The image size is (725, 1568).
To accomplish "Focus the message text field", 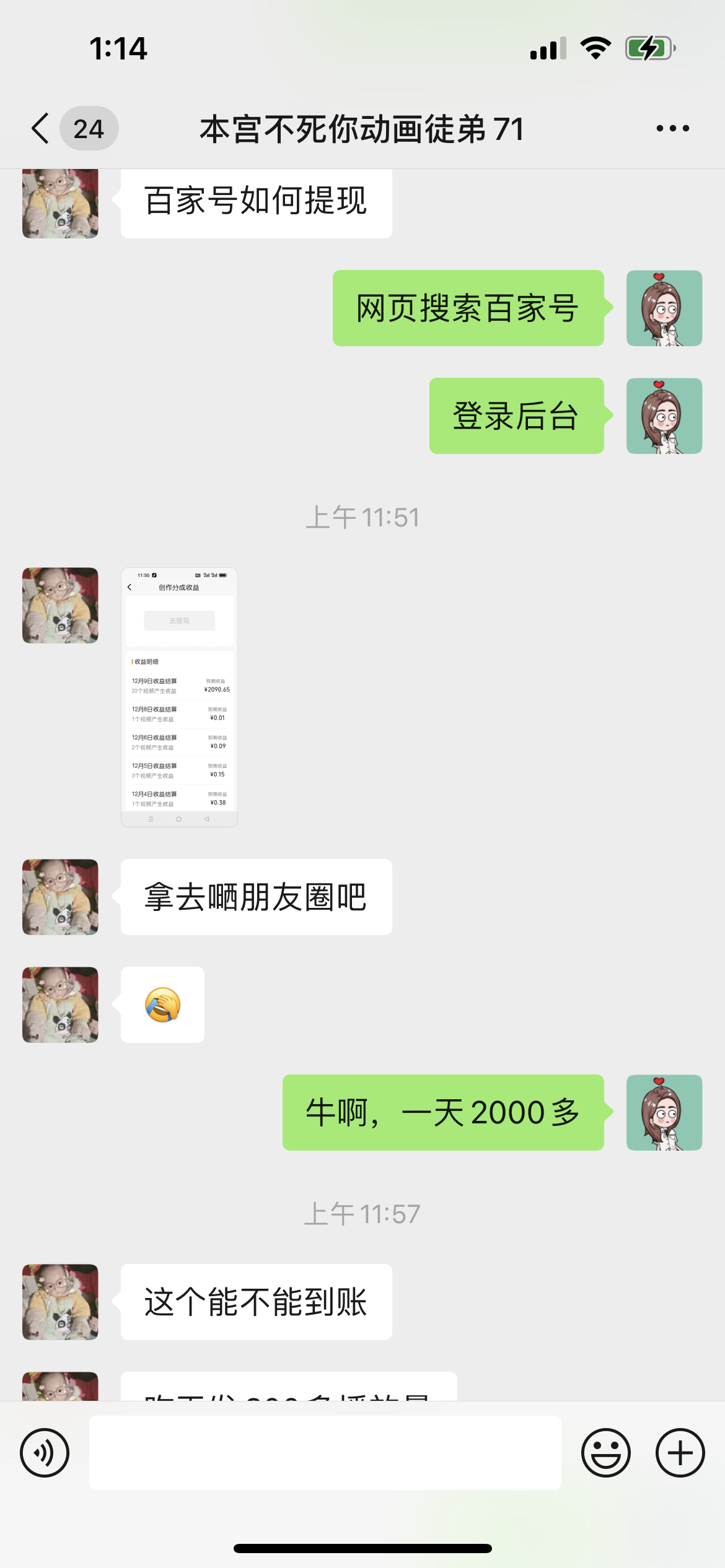I will [325, 1453].
